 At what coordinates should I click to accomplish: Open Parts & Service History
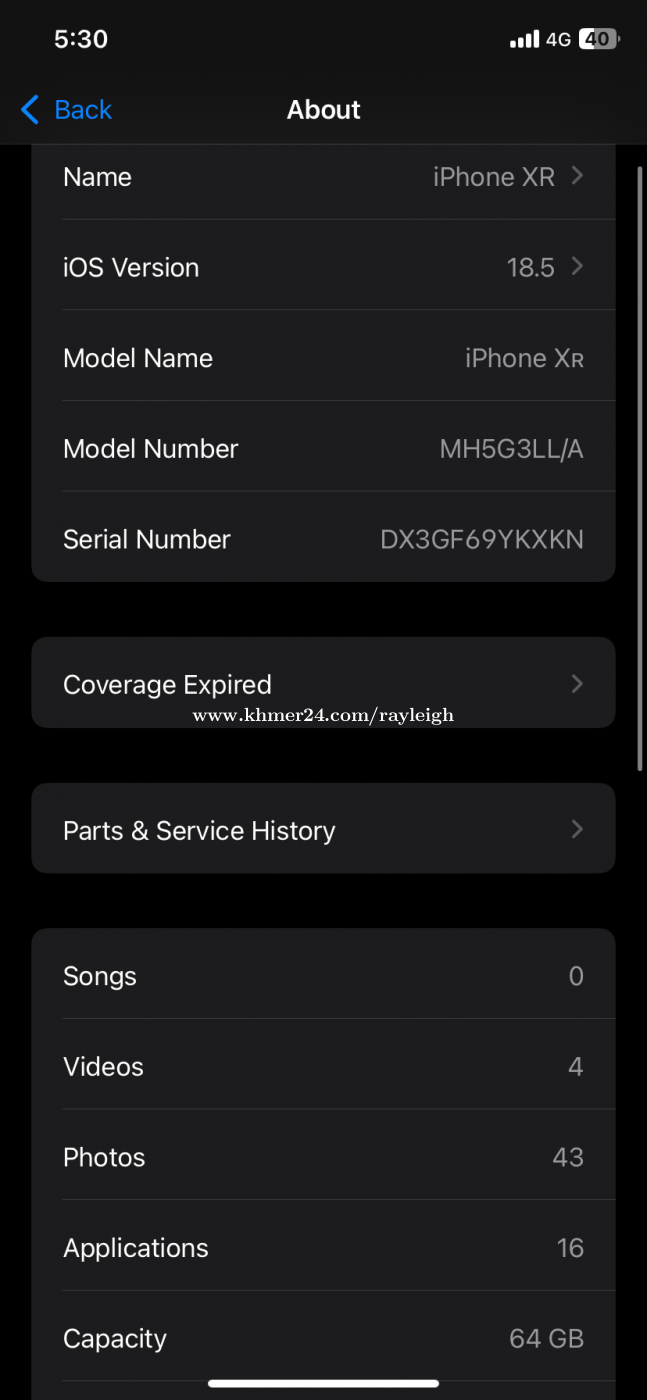click(323, 830)
